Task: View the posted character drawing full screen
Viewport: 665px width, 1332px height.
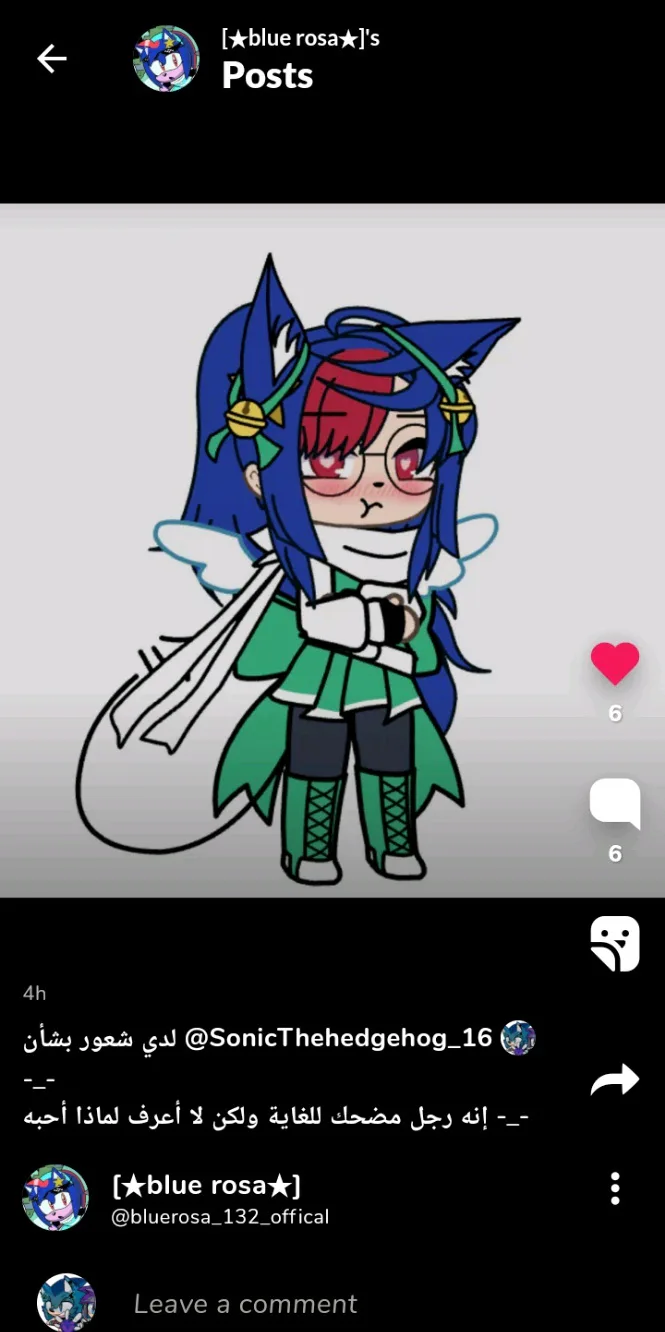Action: (x=332, y=551)
